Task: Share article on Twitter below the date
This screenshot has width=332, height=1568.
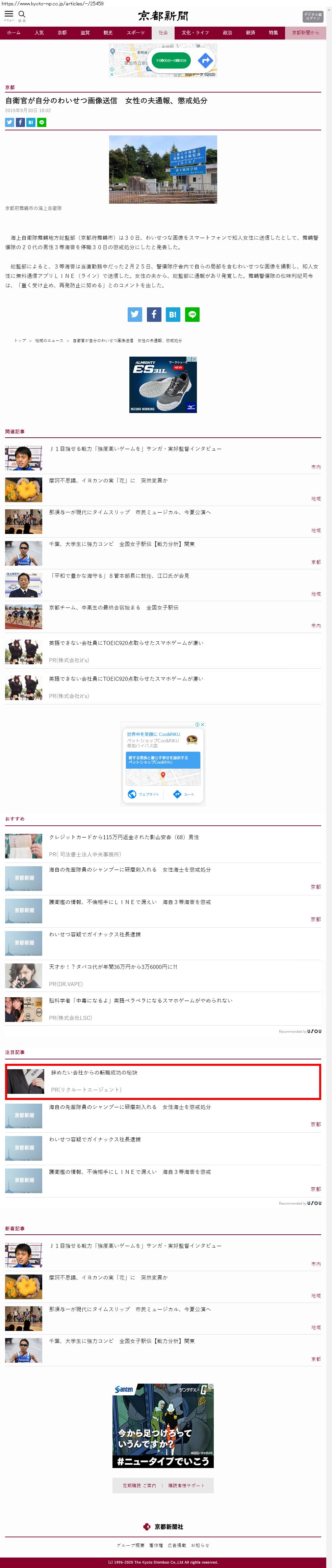Action: tap(9, 122)
